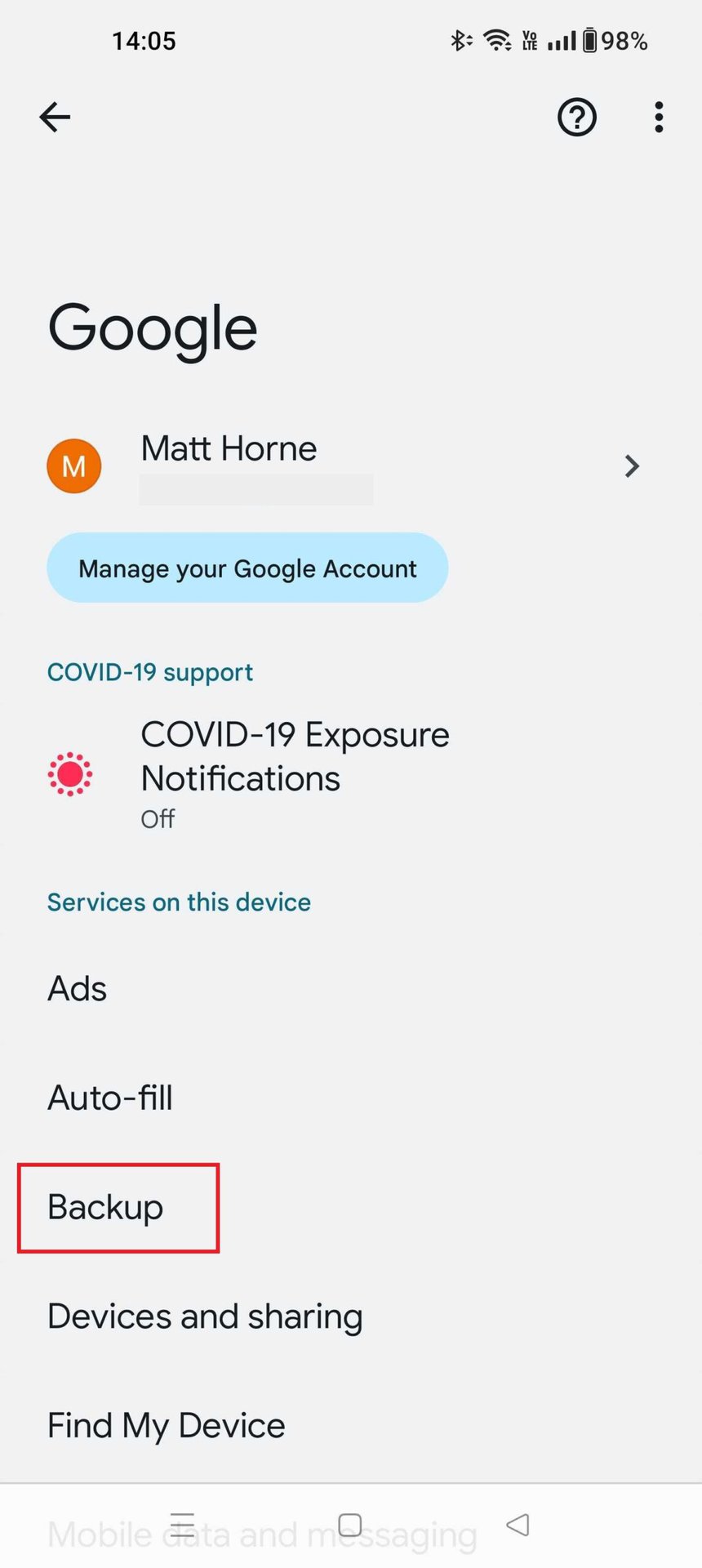This screenshot has width=702, height=1568.
Task: Open the three-dot overflow menu
Action: (x=659, y=117)
